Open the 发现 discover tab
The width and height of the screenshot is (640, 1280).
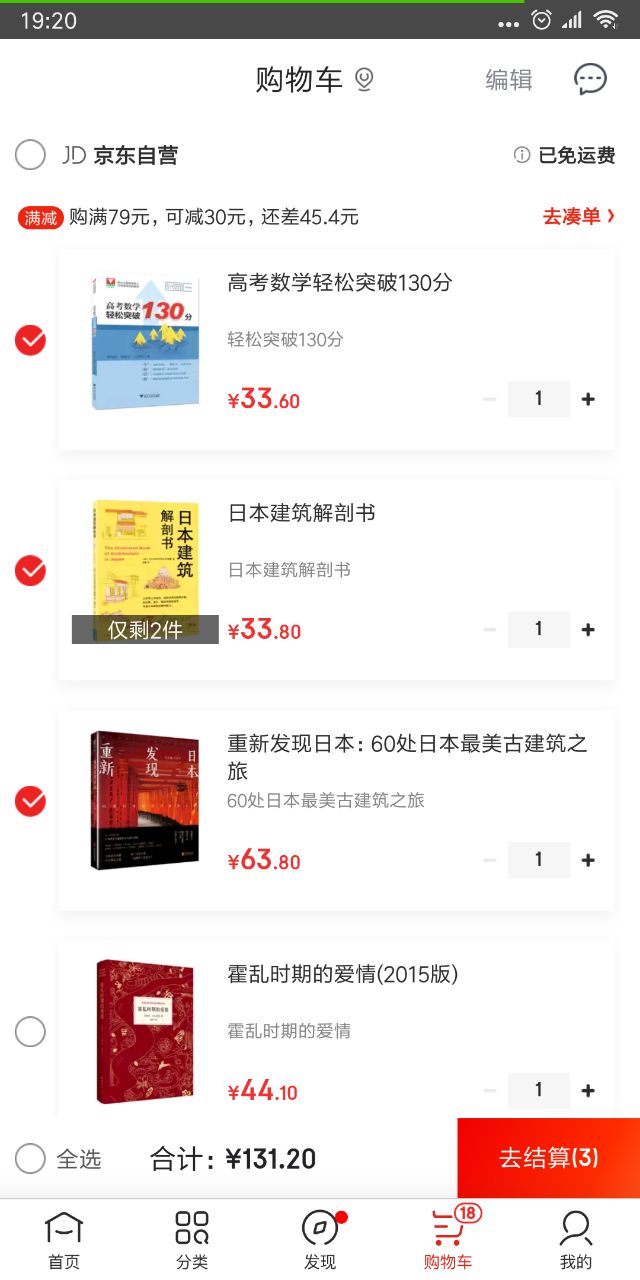tap(320, 1240)
